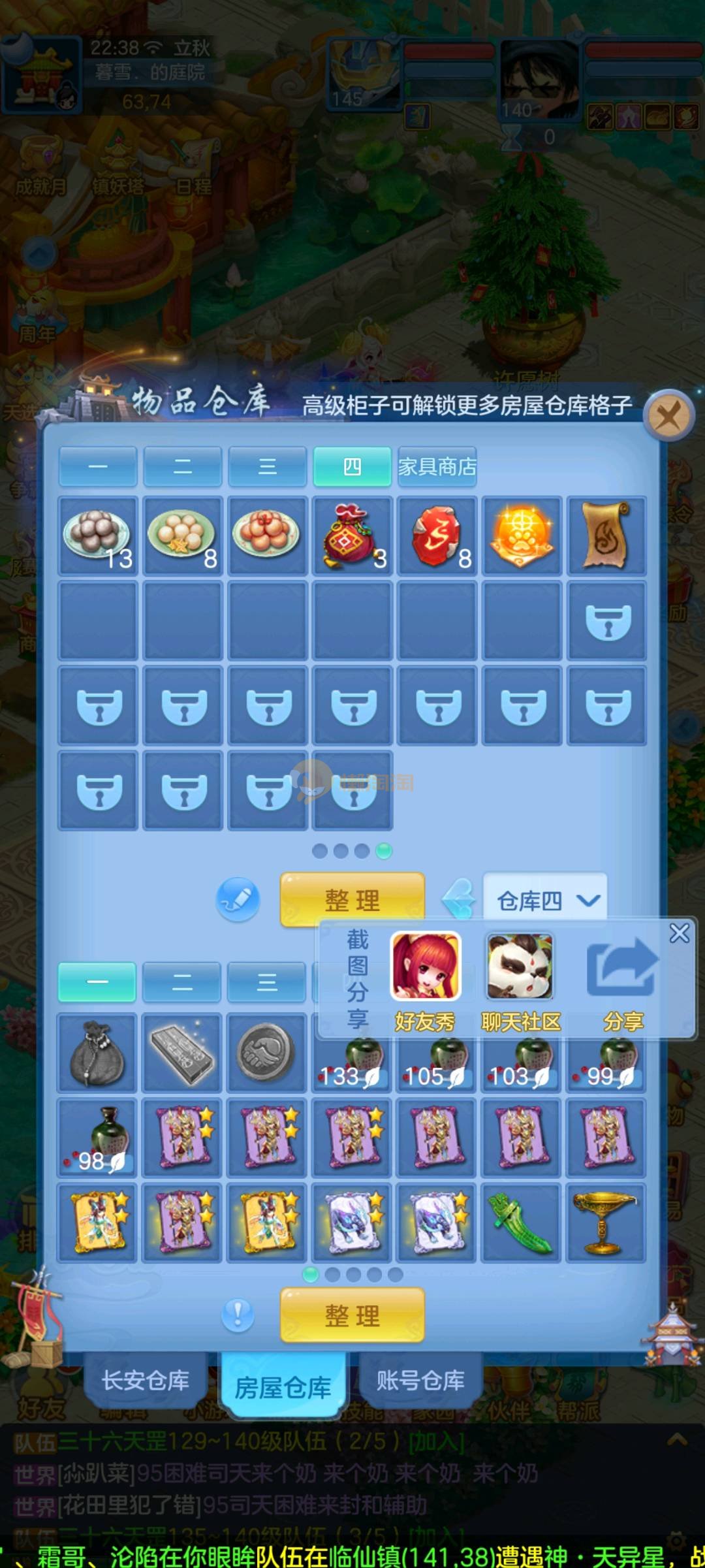Screen dimensions: 705x1568
Task: Tap the upper 整理 sort button
Action: (352, 900)
